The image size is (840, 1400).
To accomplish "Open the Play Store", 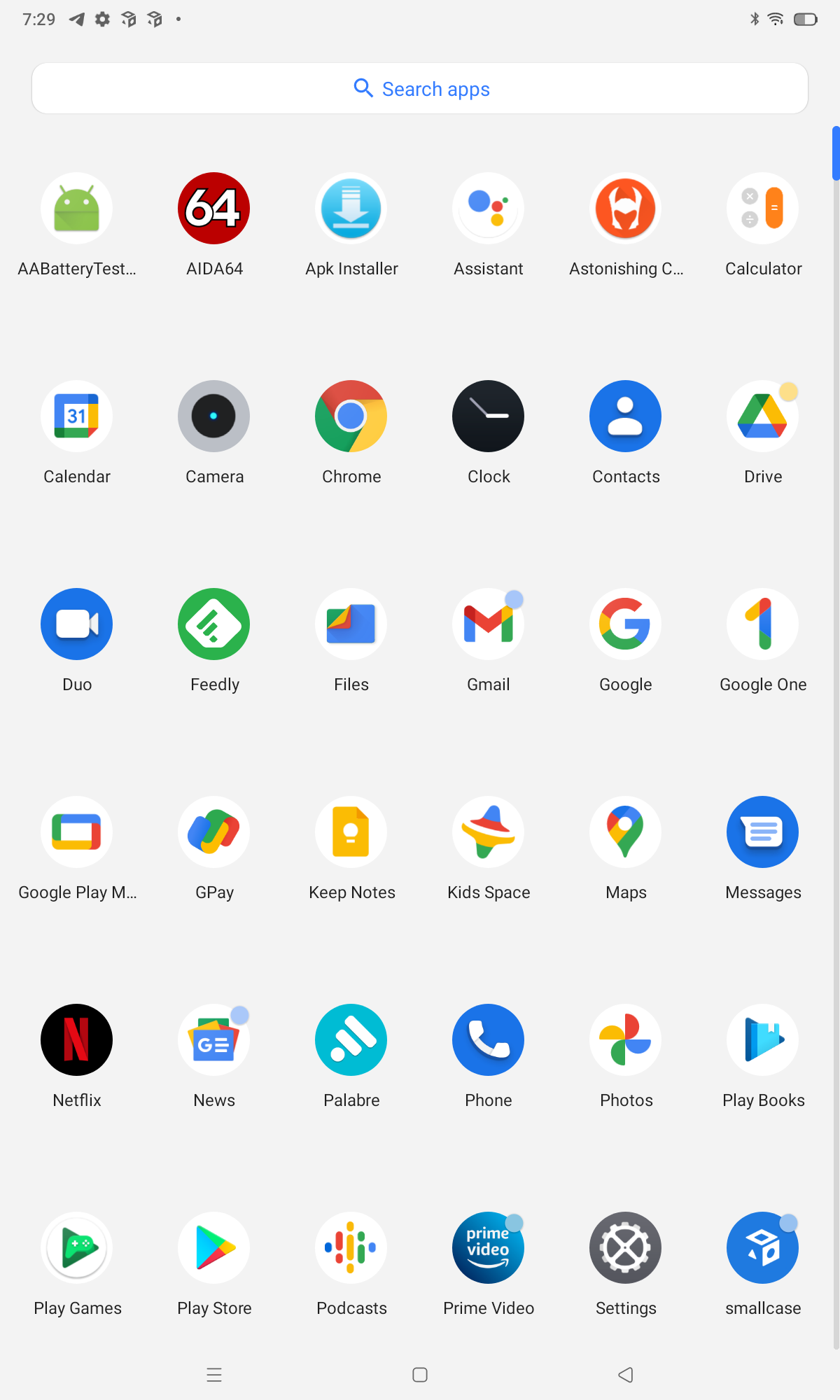I will [214, 1248].
